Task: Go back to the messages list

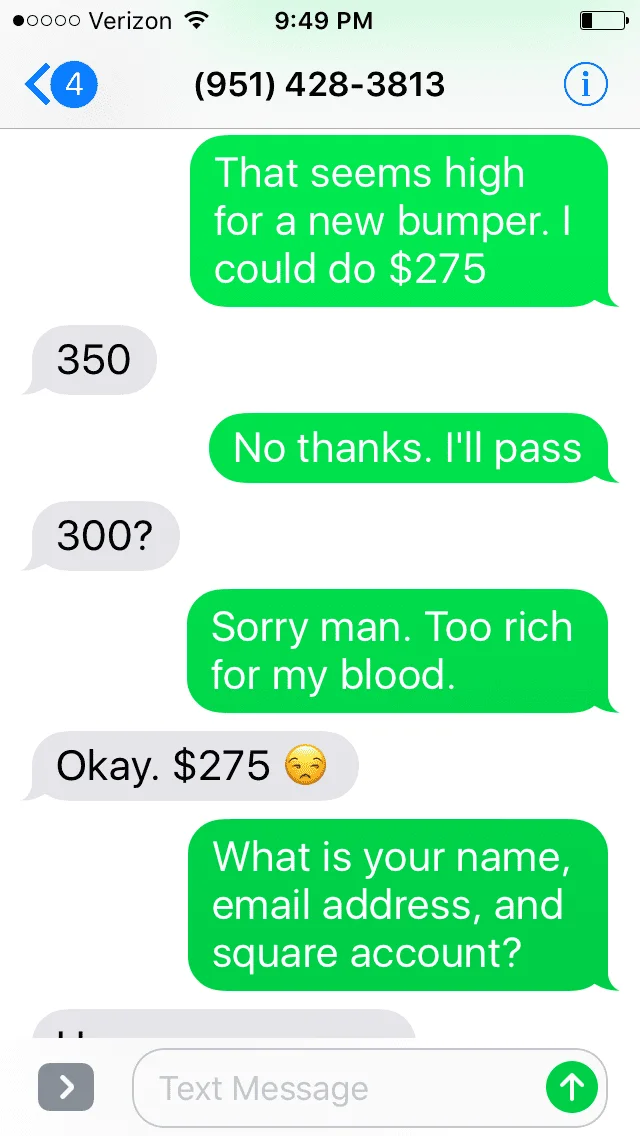Action: tap(58, 85)
